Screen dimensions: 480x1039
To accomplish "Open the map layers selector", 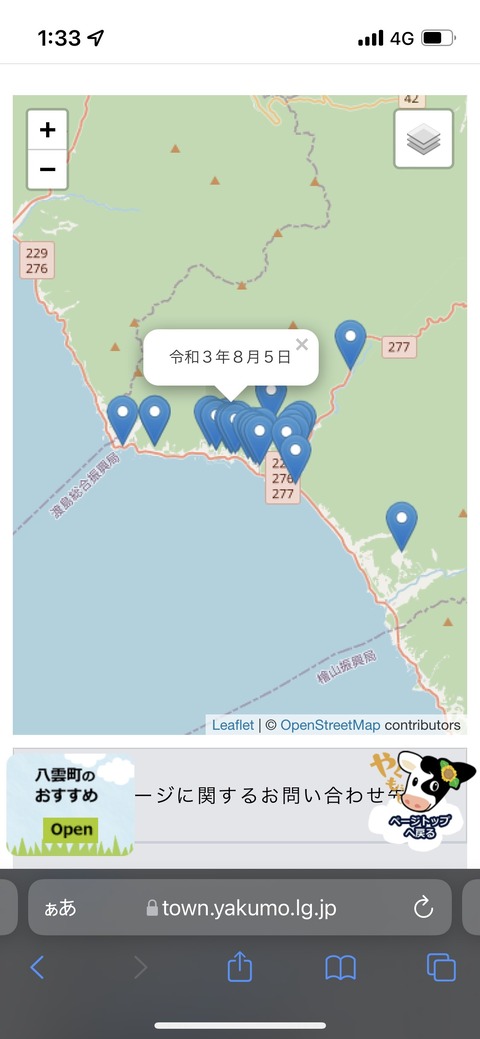I will pyautogui.click(x=424, y=139).
